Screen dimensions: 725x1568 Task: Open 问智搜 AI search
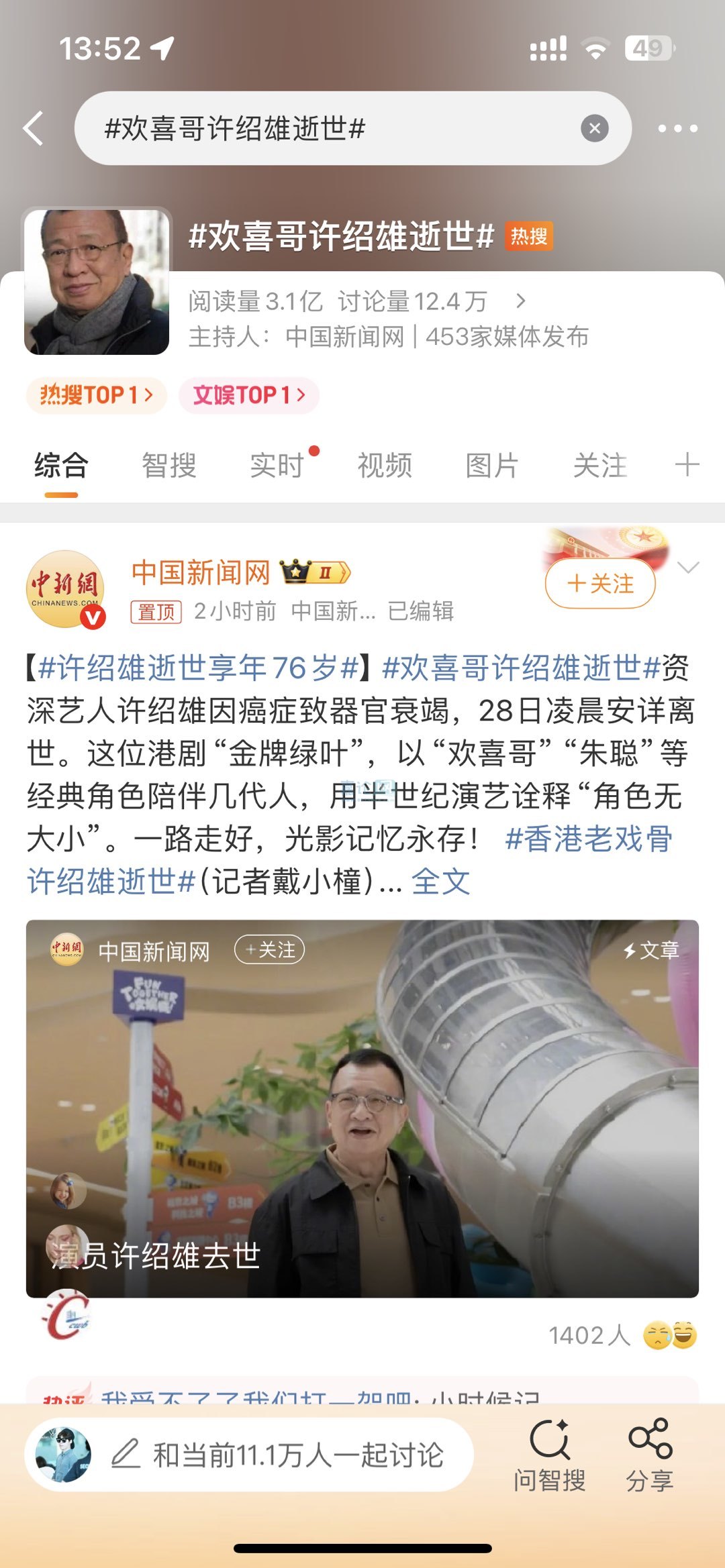550,1455
